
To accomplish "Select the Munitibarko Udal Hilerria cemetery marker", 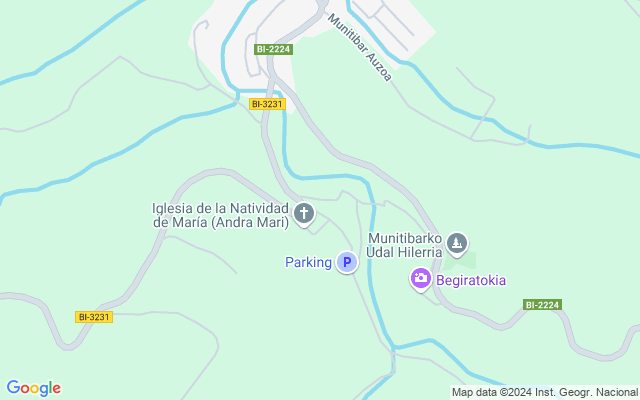I will click(x=457, y=243).
